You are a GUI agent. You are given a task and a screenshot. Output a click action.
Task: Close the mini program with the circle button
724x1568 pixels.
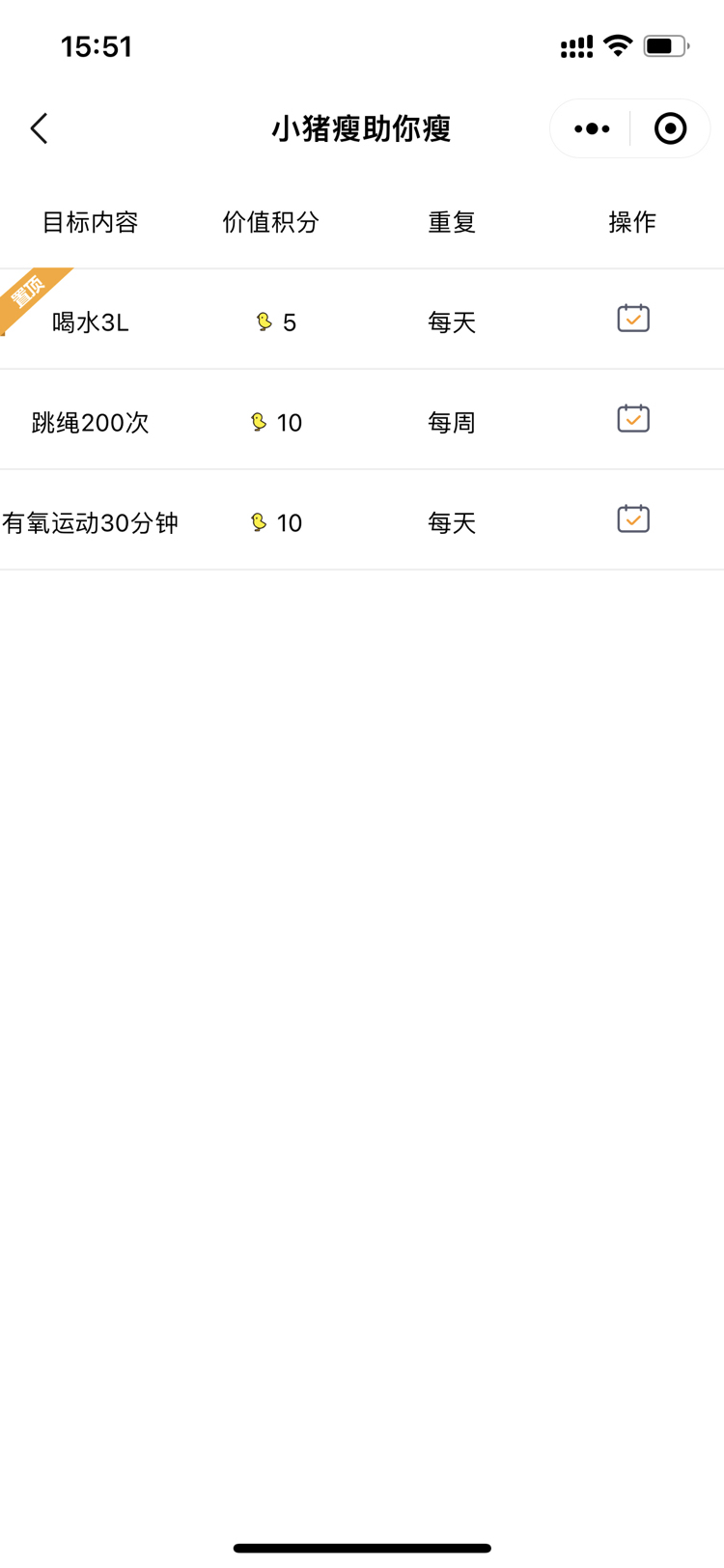point(670,128)
